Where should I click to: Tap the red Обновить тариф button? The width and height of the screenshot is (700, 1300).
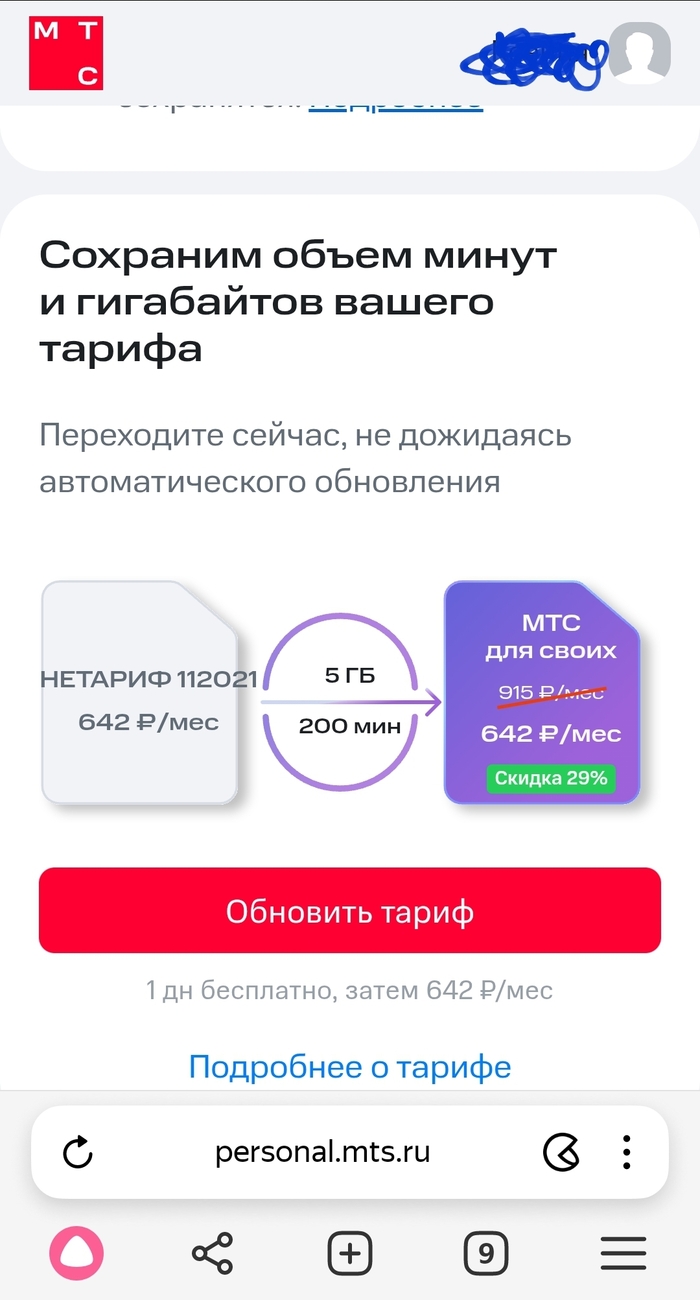[x=350, y=910]
